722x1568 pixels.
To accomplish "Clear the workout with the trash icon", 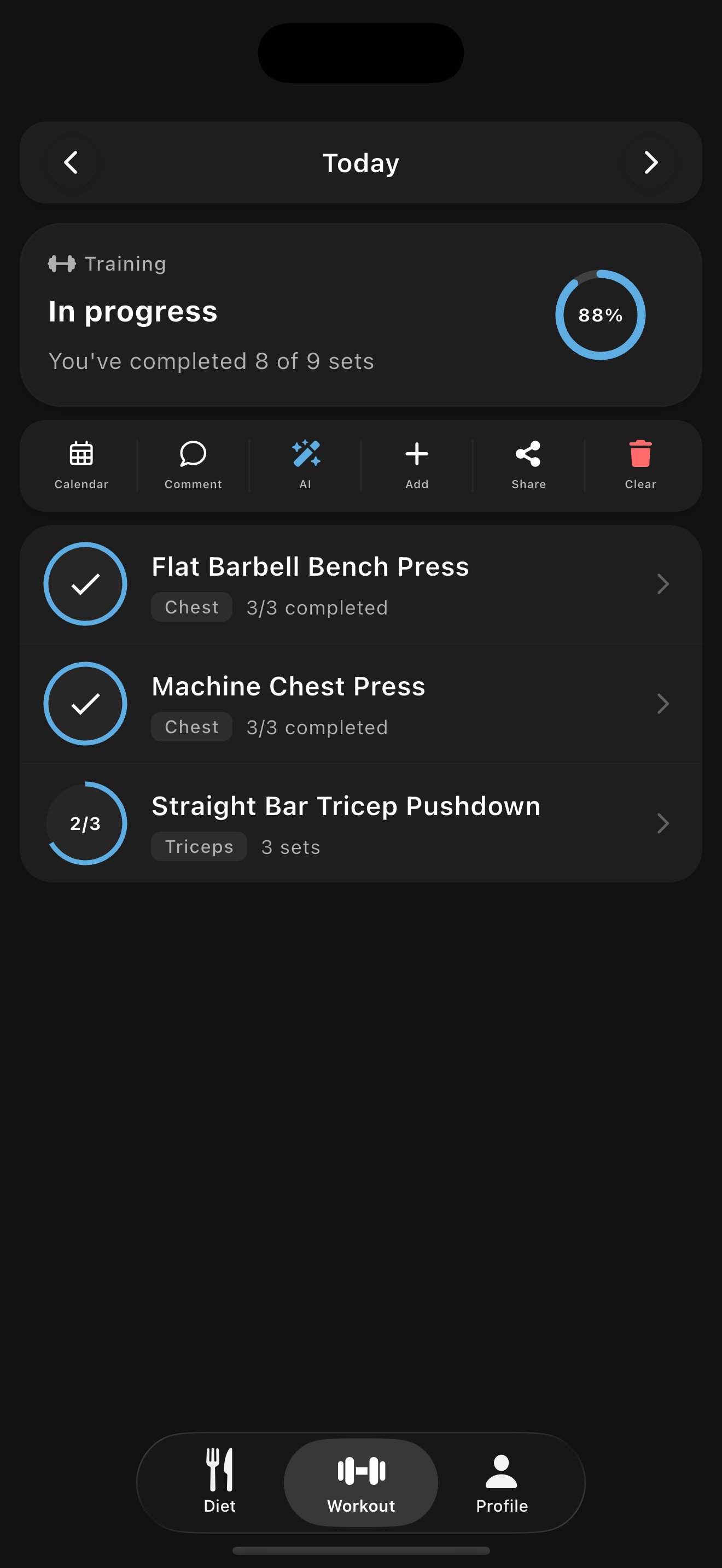I will point(640,464).
